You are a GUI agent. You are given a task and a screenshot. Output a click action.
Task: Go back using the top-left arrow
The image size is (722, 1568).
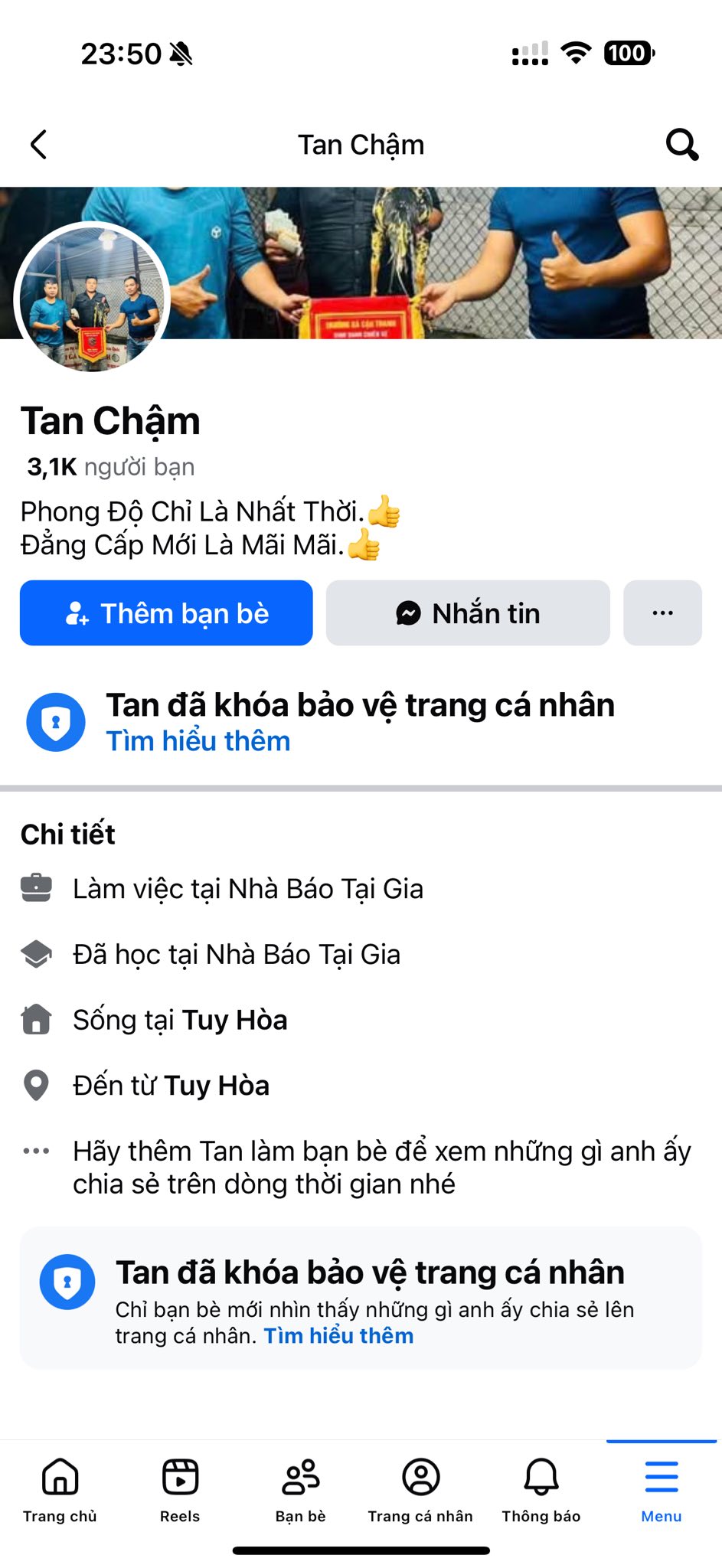click(38, 144)
